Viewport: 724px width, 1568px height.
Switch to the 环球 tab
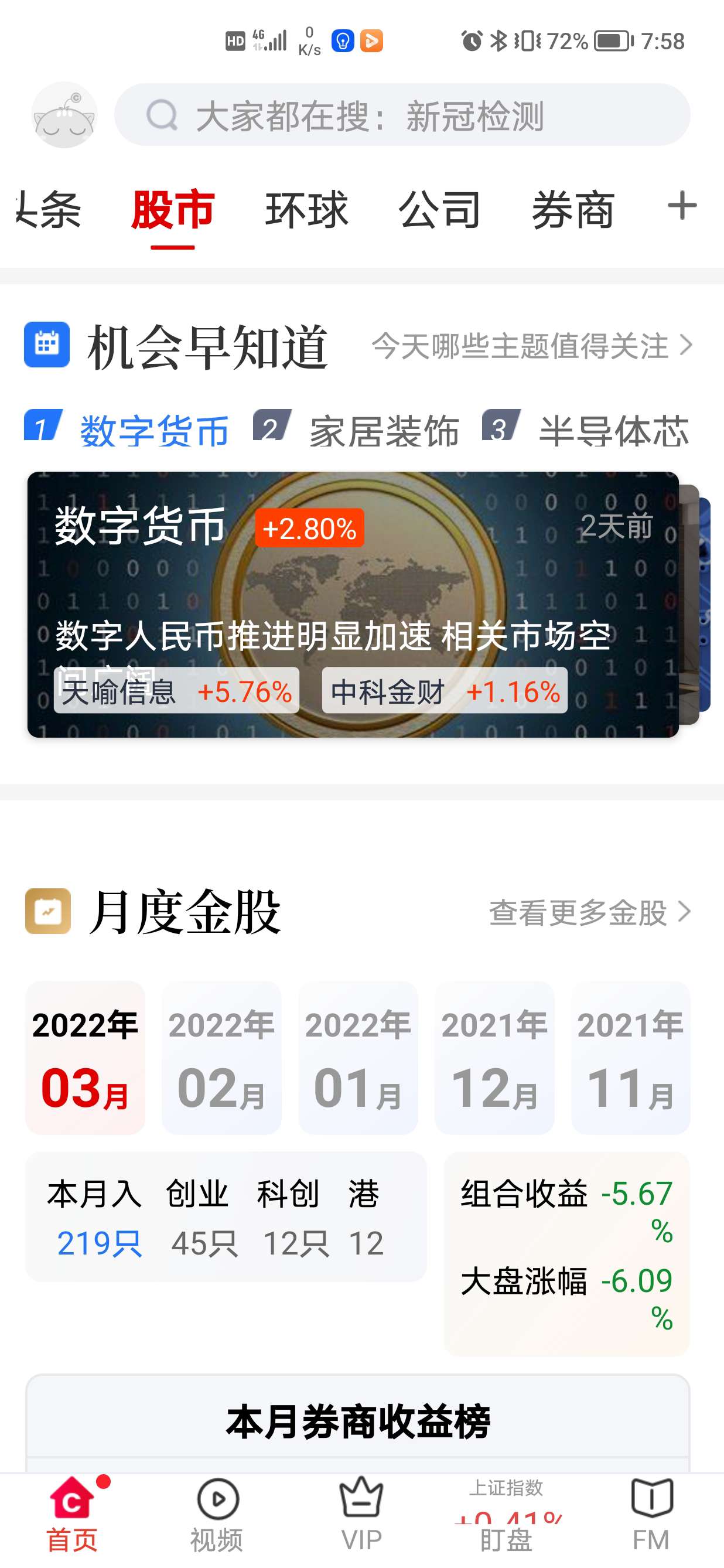(306, 210)
